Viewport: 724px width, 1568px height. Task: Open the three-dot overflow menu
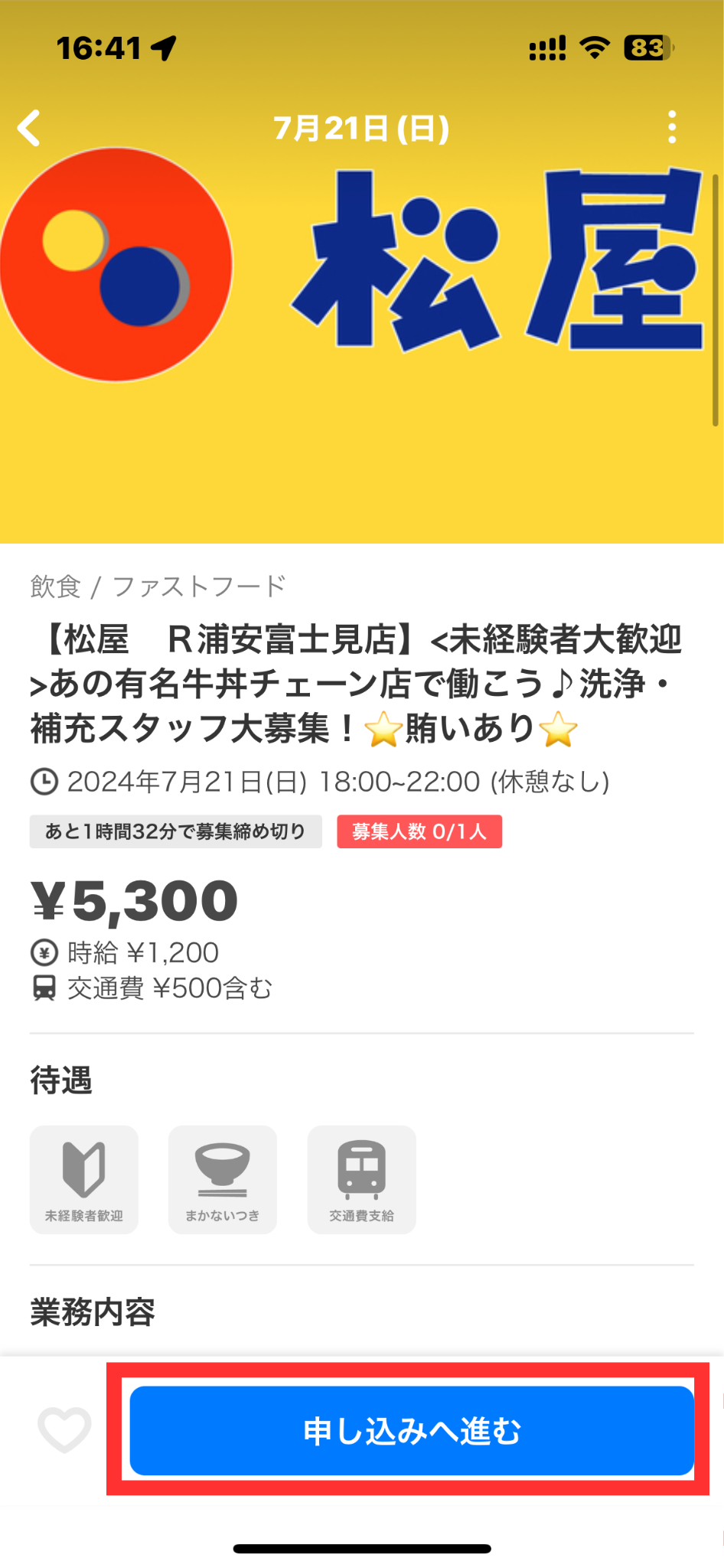672,127
